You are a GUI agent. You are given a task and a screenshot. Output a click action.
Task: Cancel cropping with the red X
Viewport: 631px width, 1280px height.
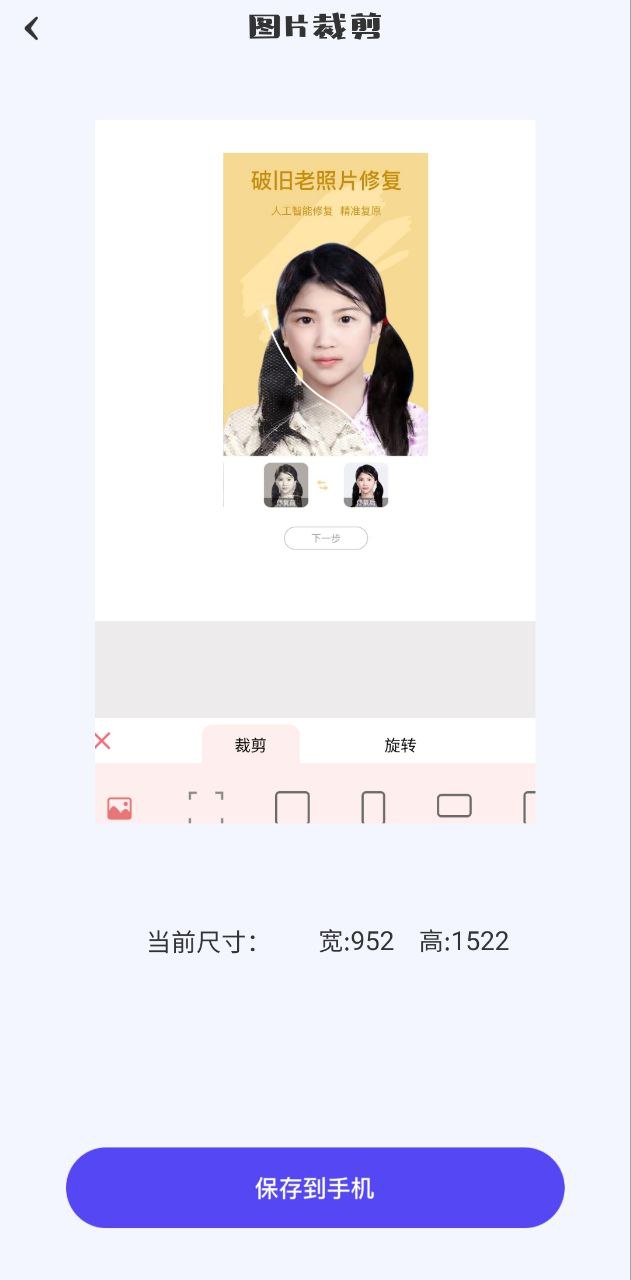(102, 741)
